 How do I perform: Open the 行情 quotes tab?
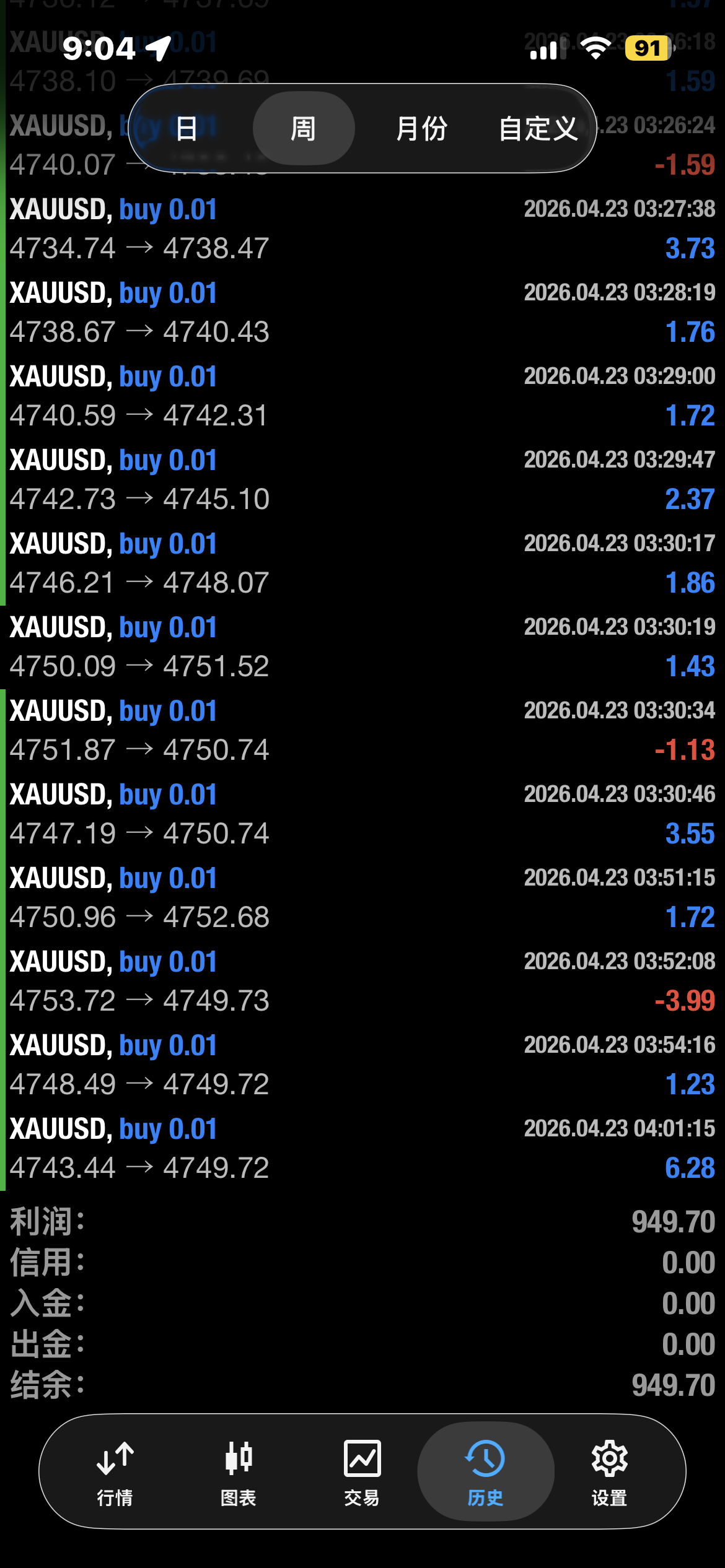pyautogui.click(x=115, y=1471)
